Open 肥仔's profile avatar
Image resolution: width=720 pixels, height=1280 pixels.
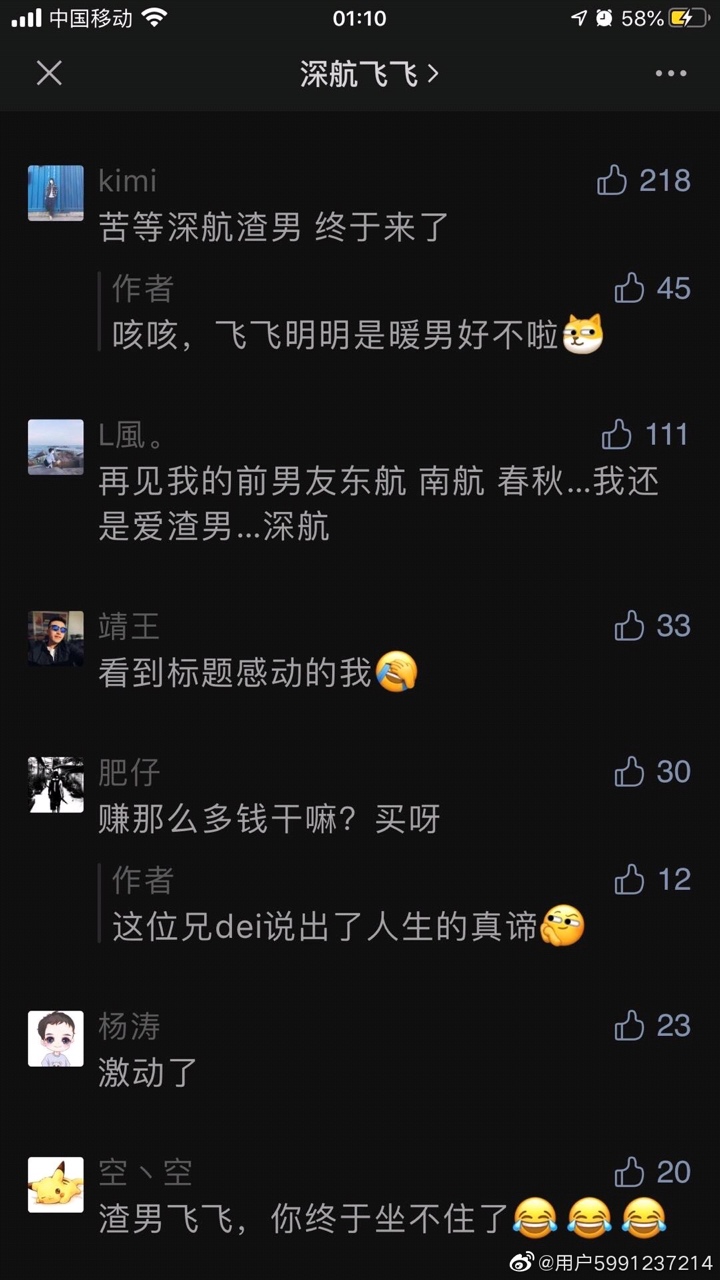(x=55, y=784)
